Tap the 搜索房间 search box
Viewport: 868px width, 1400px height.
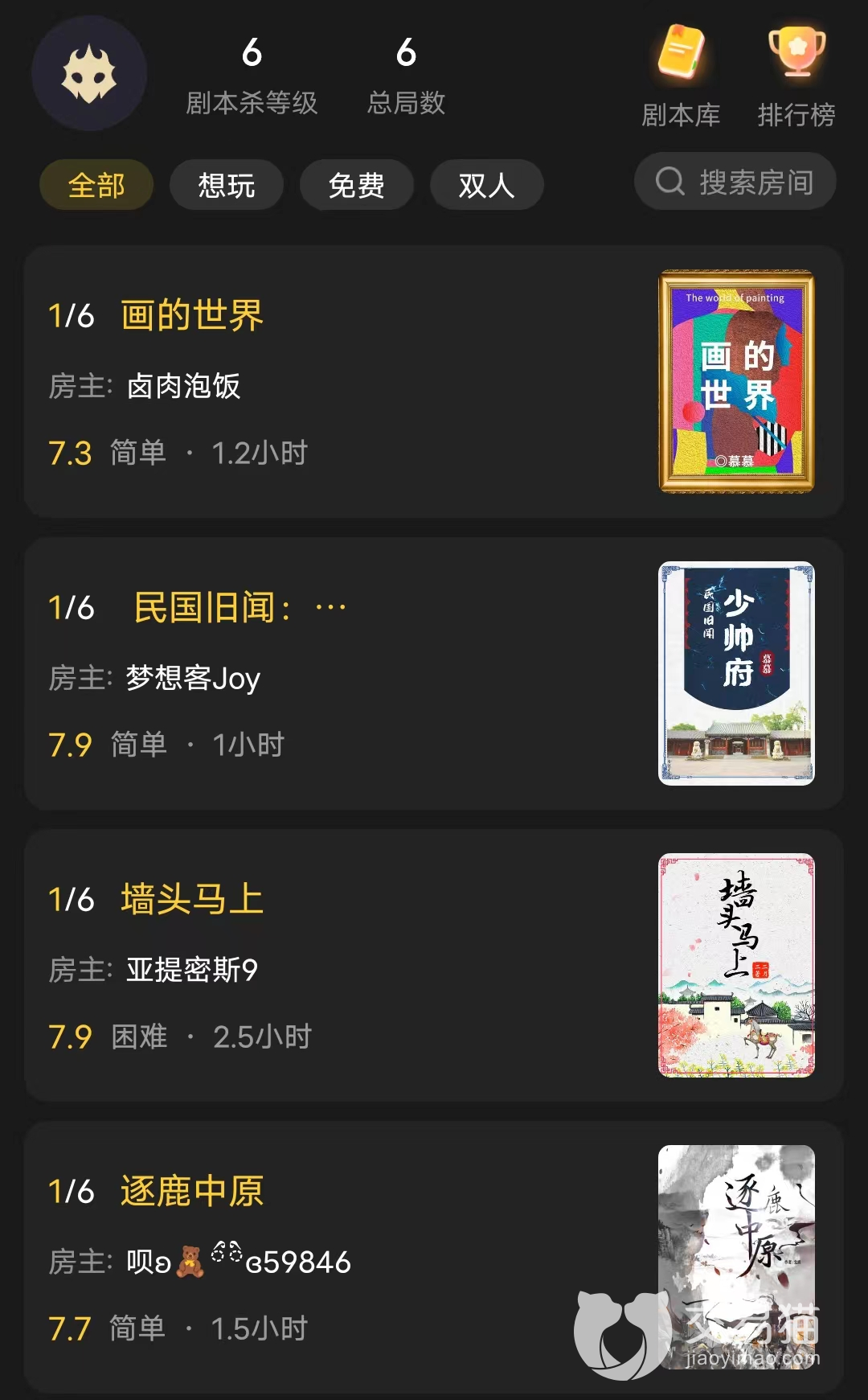(735, 182)
